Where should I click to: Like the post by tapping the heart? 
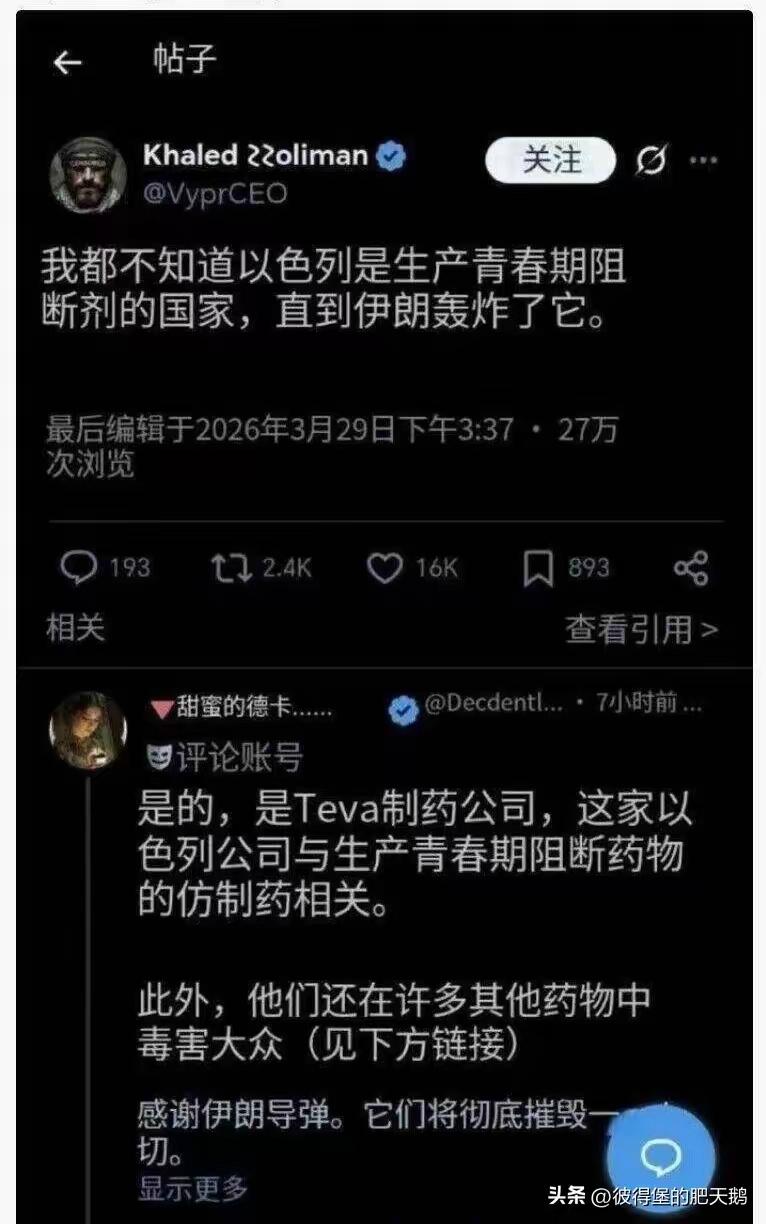pyautogui.click(x=384, y=568)
